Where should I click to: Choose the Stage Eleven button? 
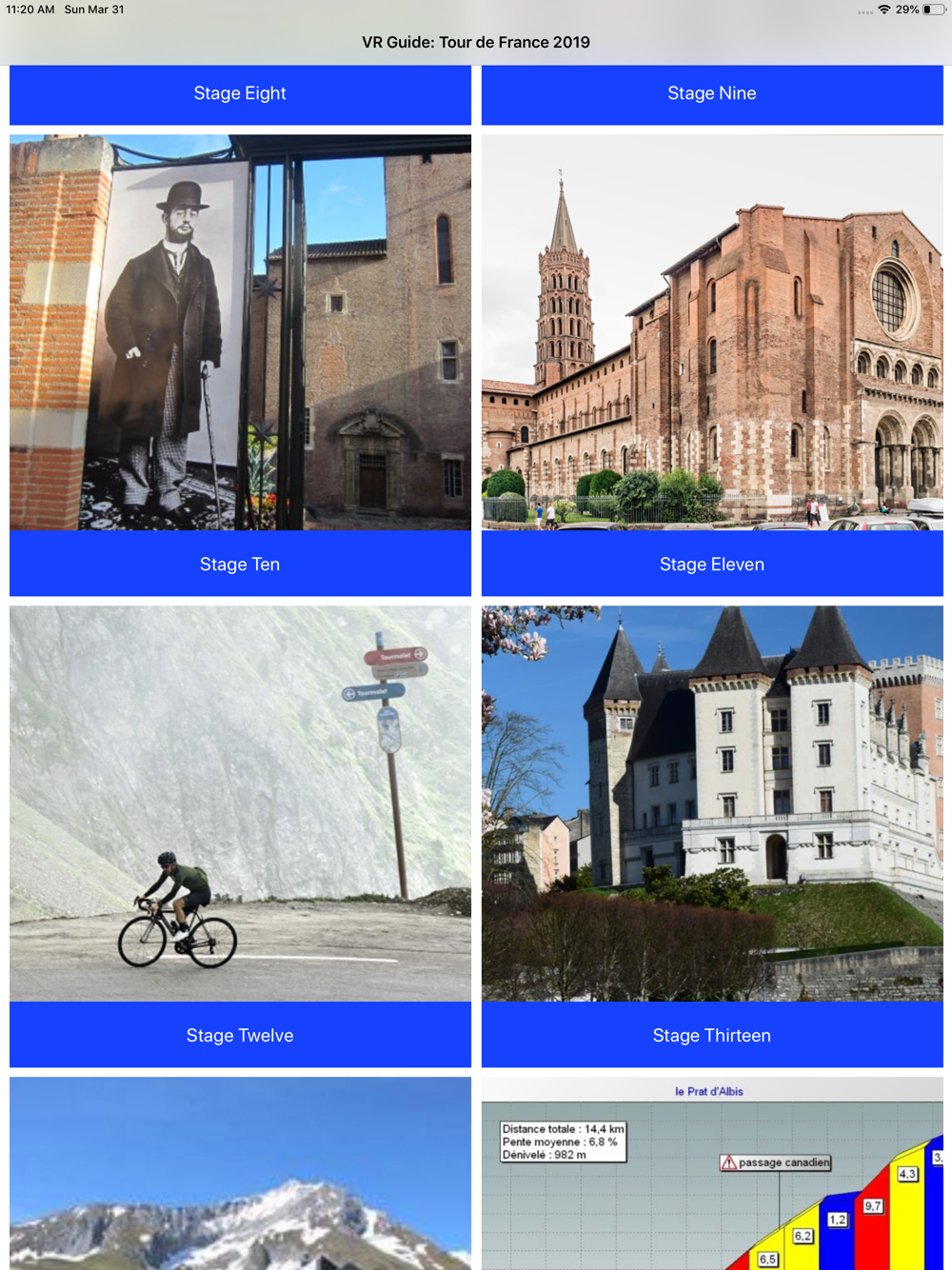pyautogui.click(x=712, y=564)
